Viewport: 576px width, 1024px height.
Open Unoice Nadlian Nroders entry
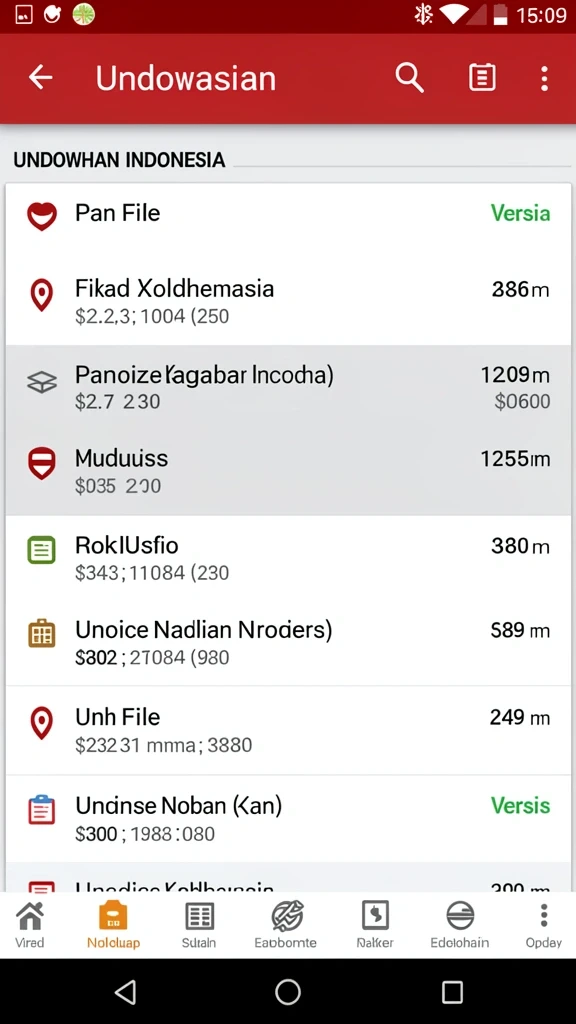288,643
